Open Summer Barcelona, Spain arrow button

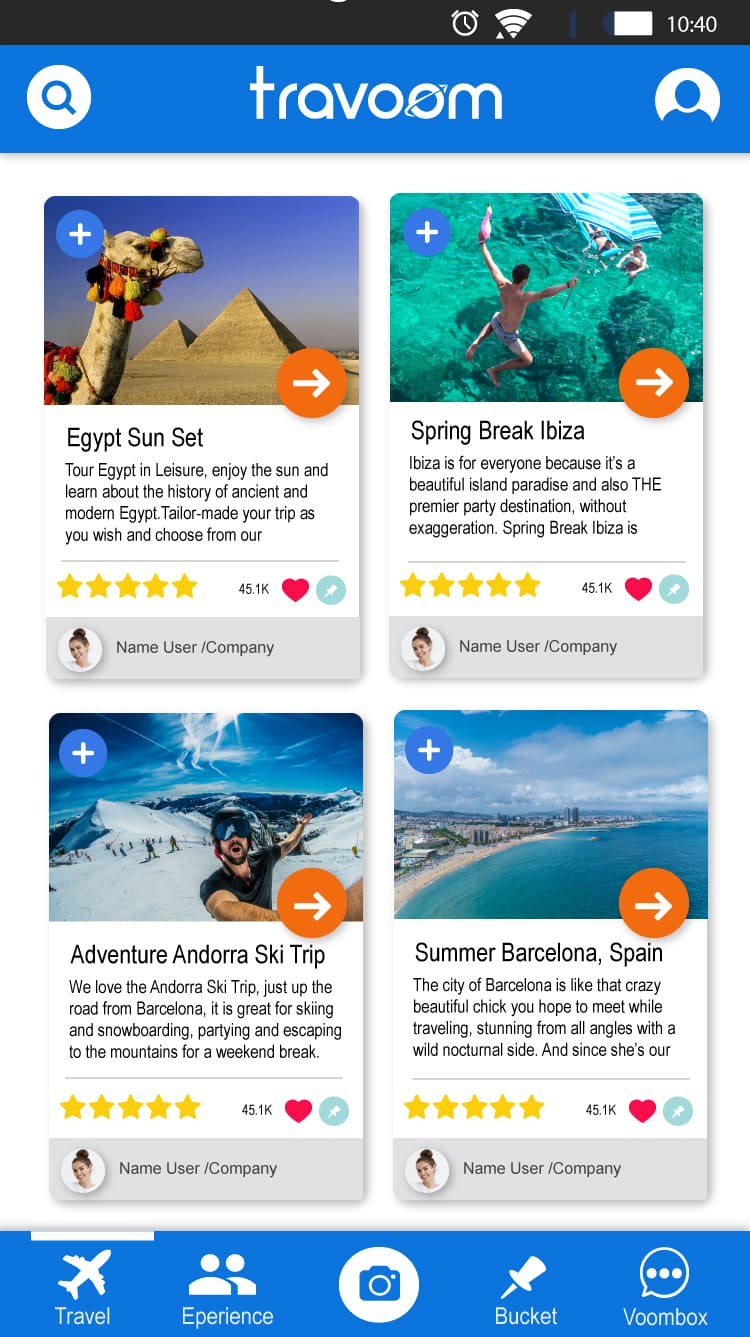[x=654, y=905]
